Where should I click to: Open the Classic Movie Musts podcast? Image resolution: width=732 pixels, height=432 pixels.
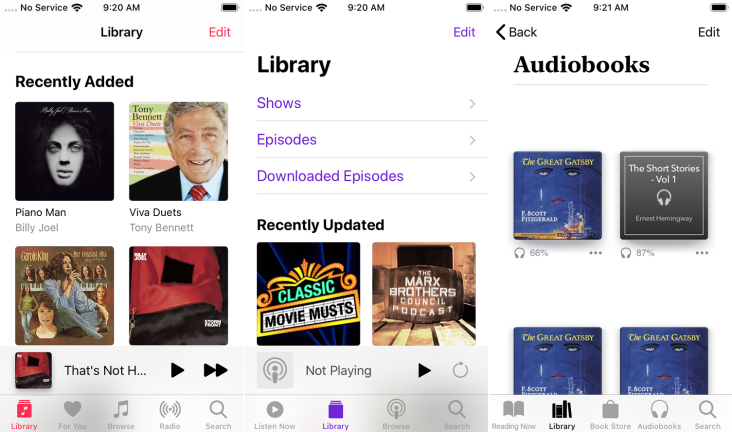[x=308, y=293]
